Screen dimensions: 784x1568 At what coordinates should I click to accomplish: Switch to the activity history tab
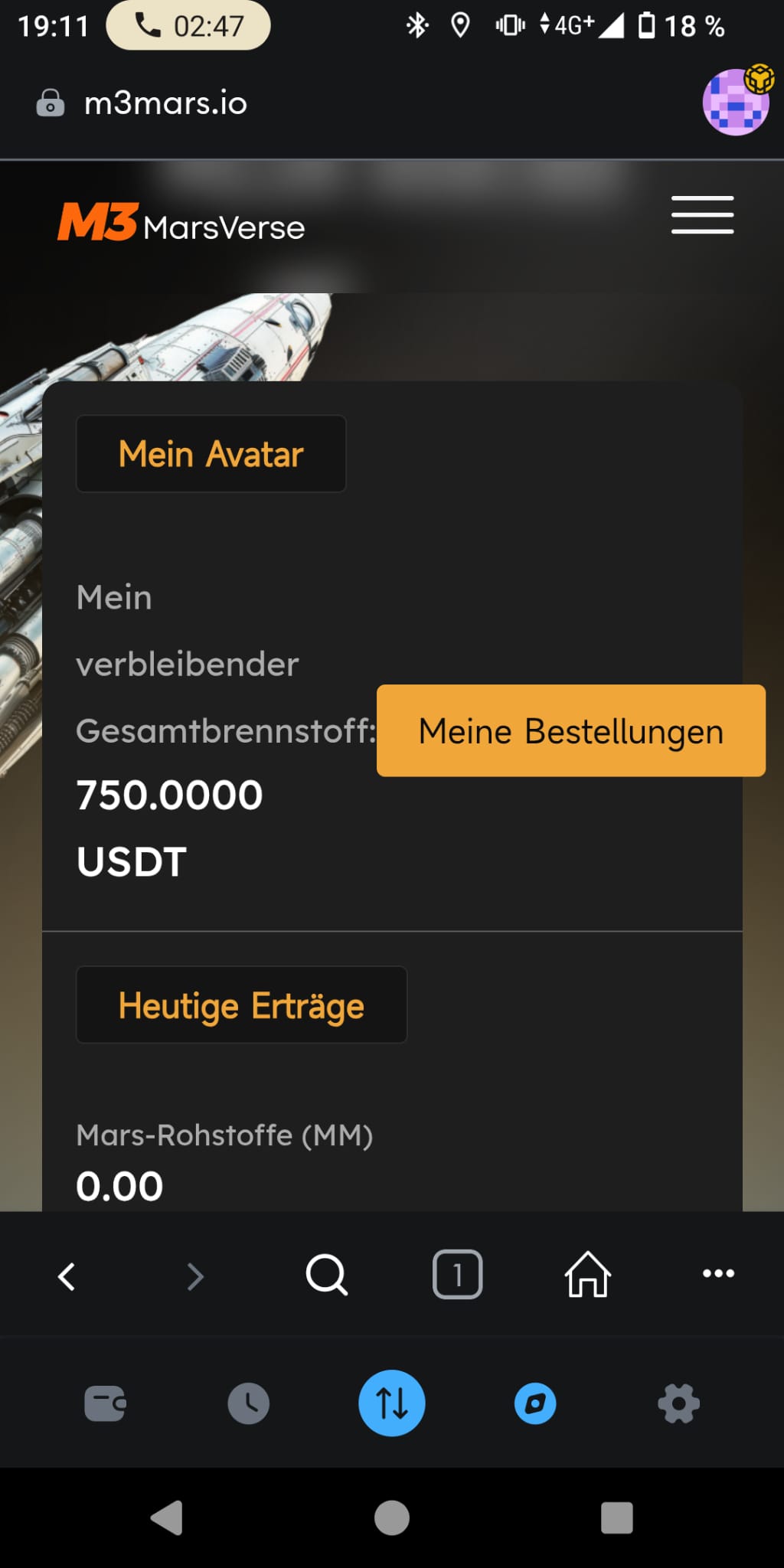tap(248, 1403)
